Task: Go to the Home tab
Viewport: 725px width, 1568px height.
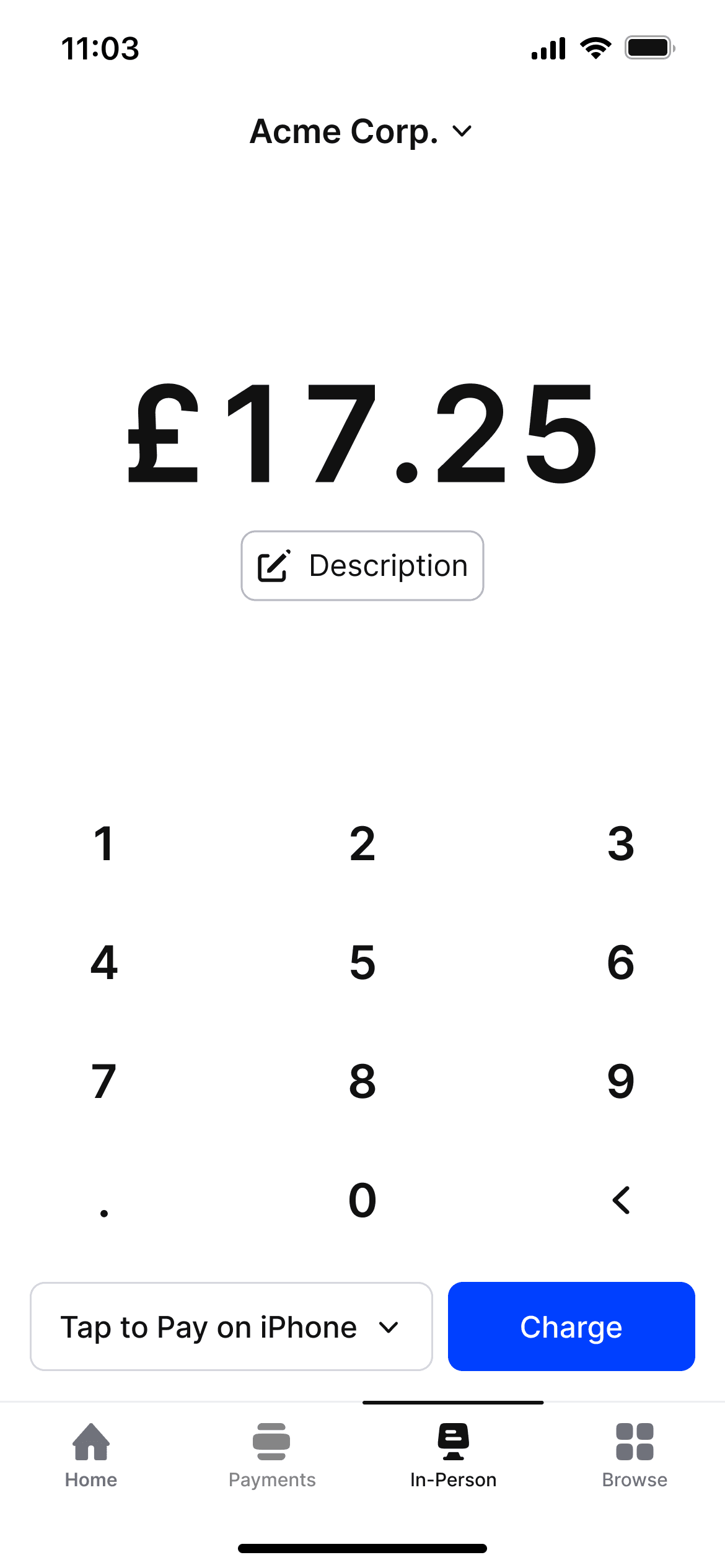Action: [x=91, y=1455]
